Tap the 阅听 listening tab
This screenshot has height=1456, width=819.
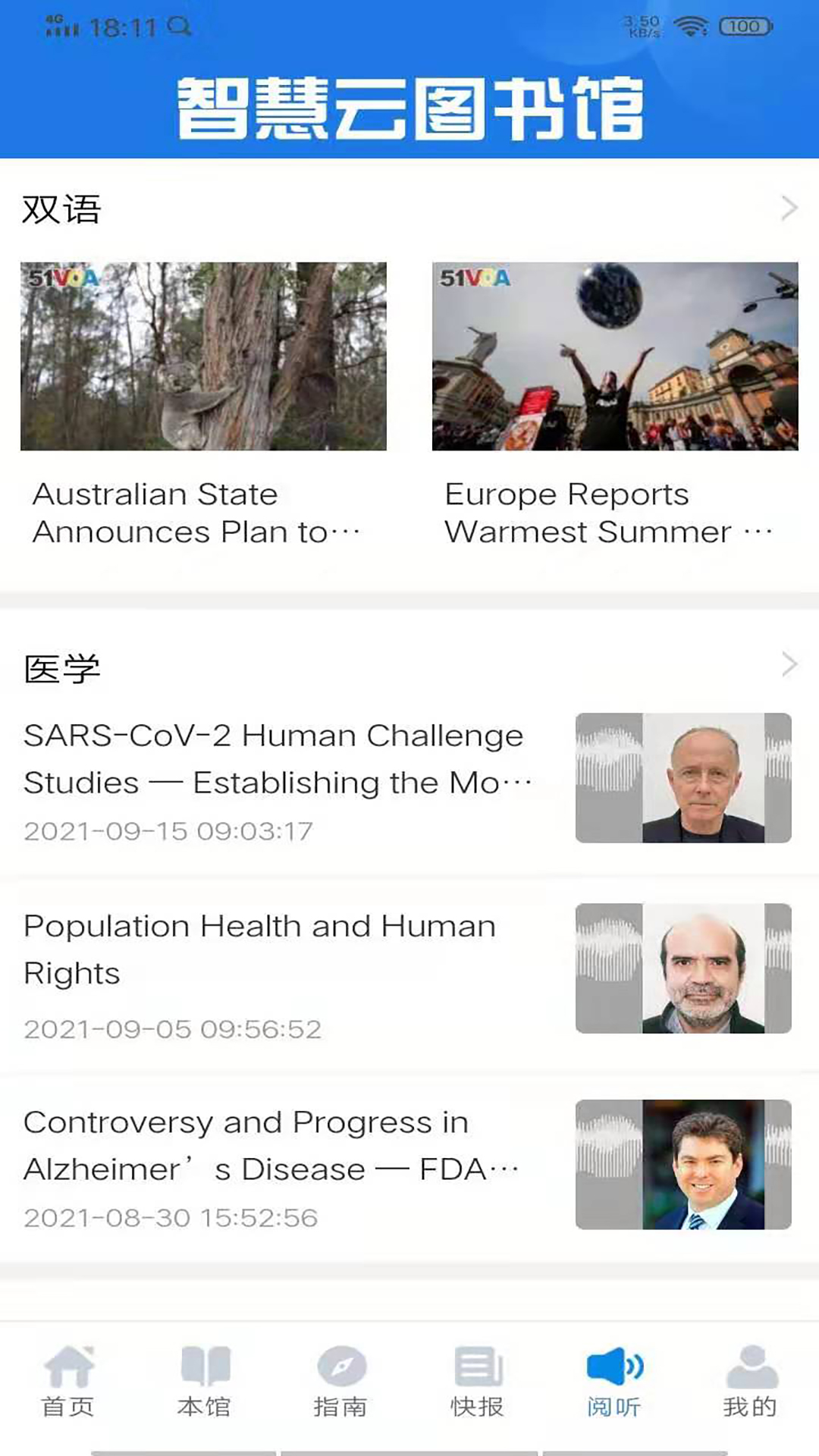pyautogui.click(x=614, y=1382)
